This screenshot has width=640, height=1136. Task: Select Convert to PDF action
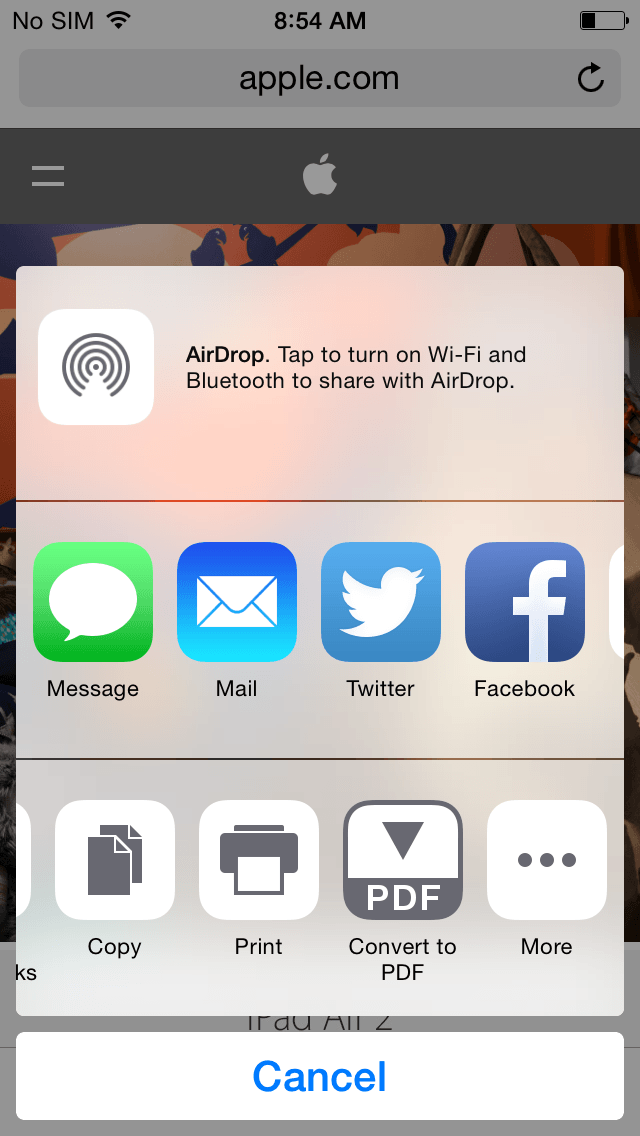[402, 860]
